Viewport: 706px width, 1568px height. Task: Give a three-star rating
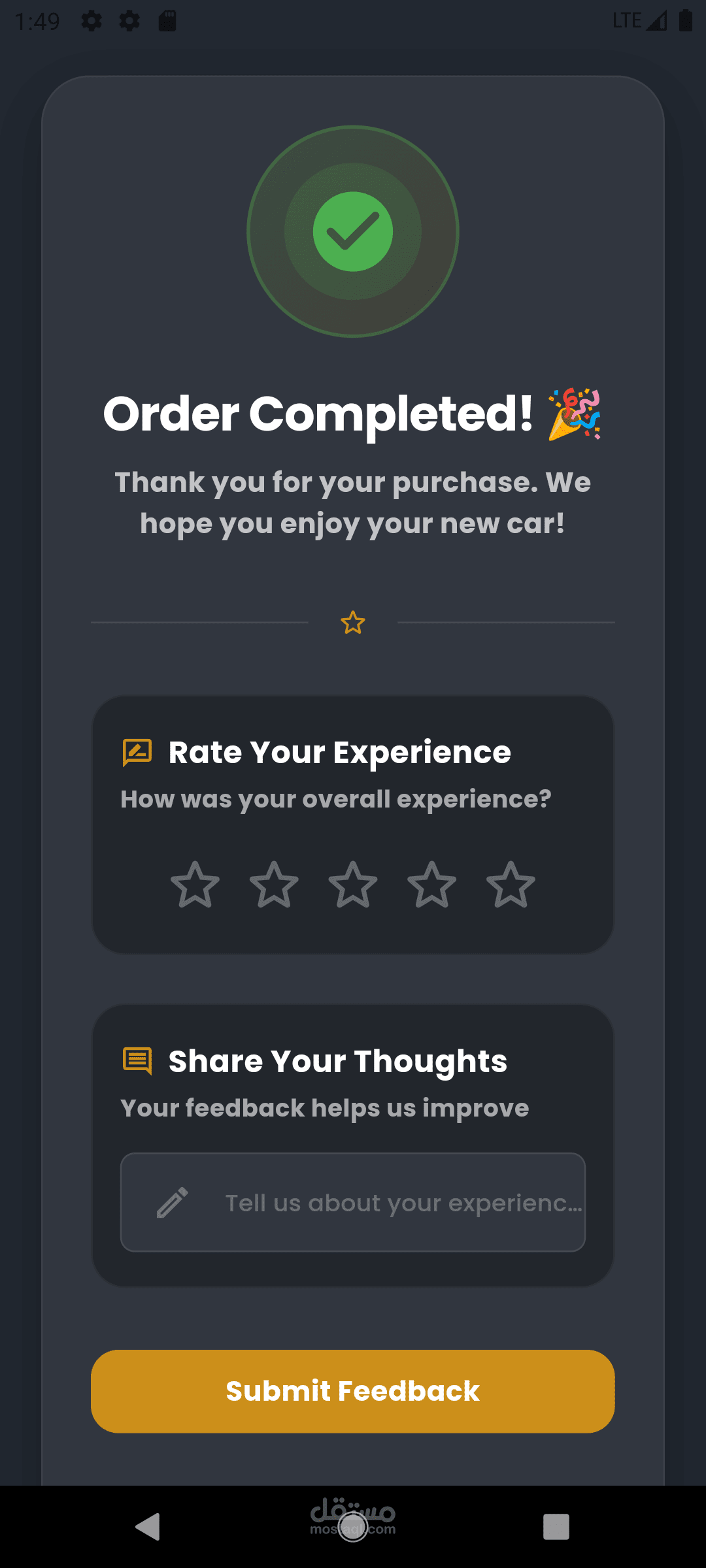[353, 885]
